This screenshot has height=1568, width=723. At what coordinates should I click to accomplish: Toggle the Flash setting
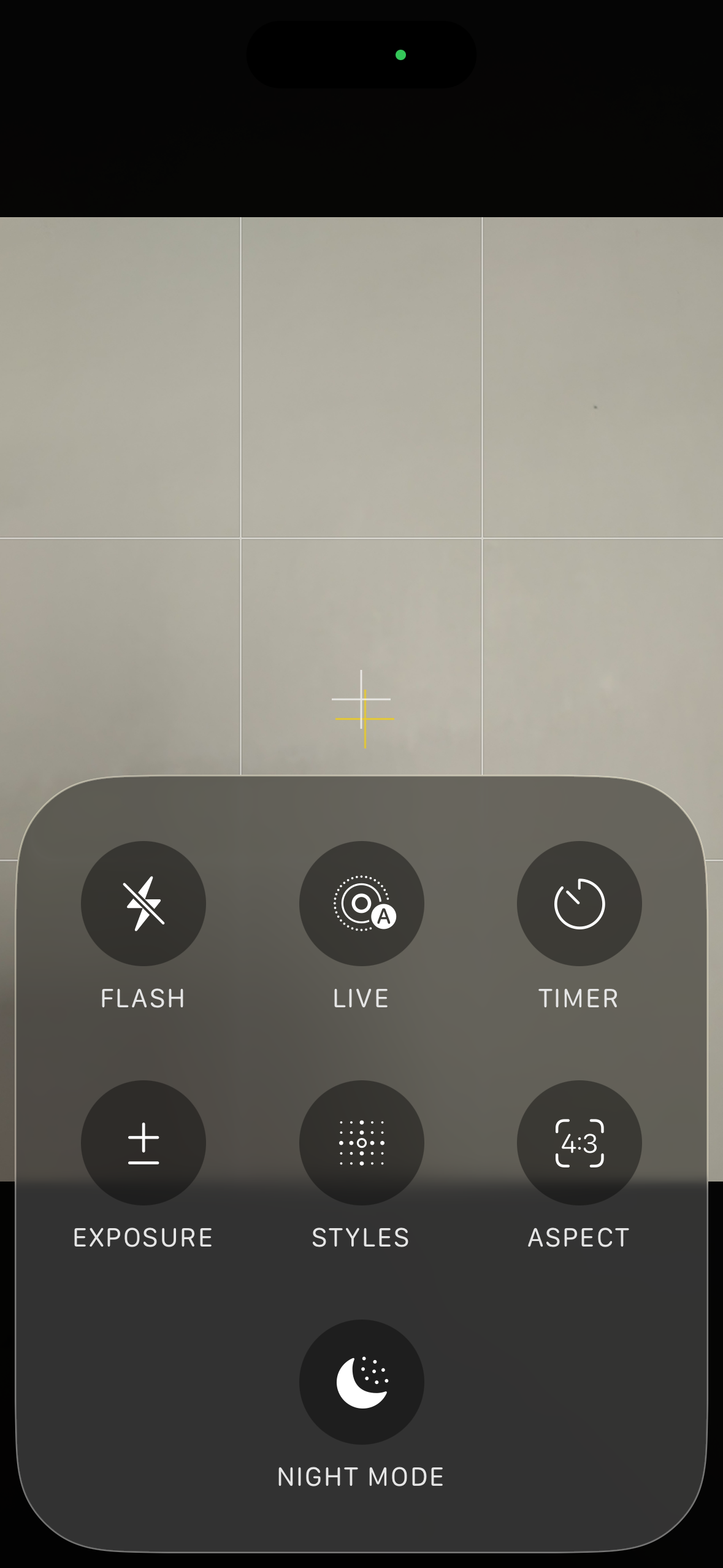tap(143, 904)
